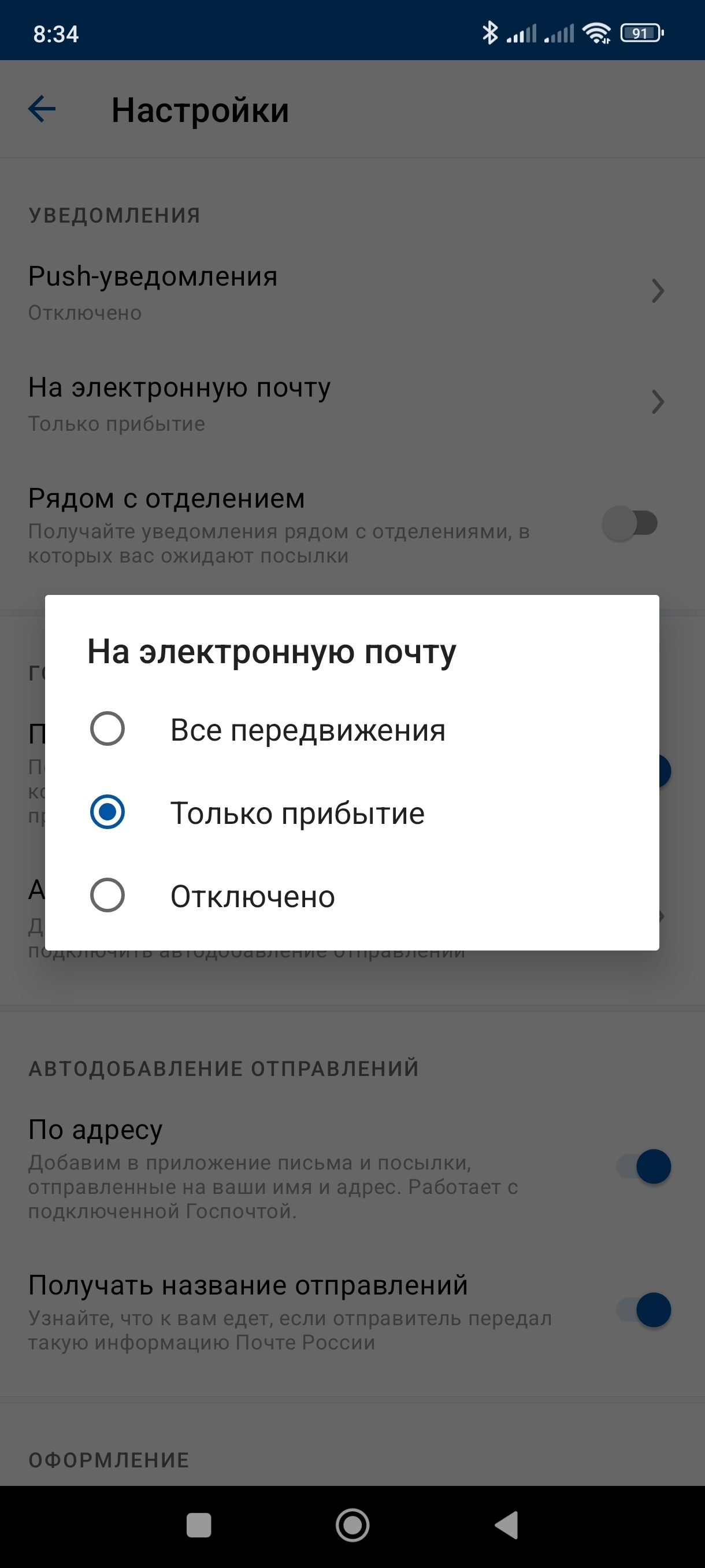The width and height of the screenshot is (705, 1568).
Task: Choose the "Только прибытие" radio option
Action: coord(107,812)
